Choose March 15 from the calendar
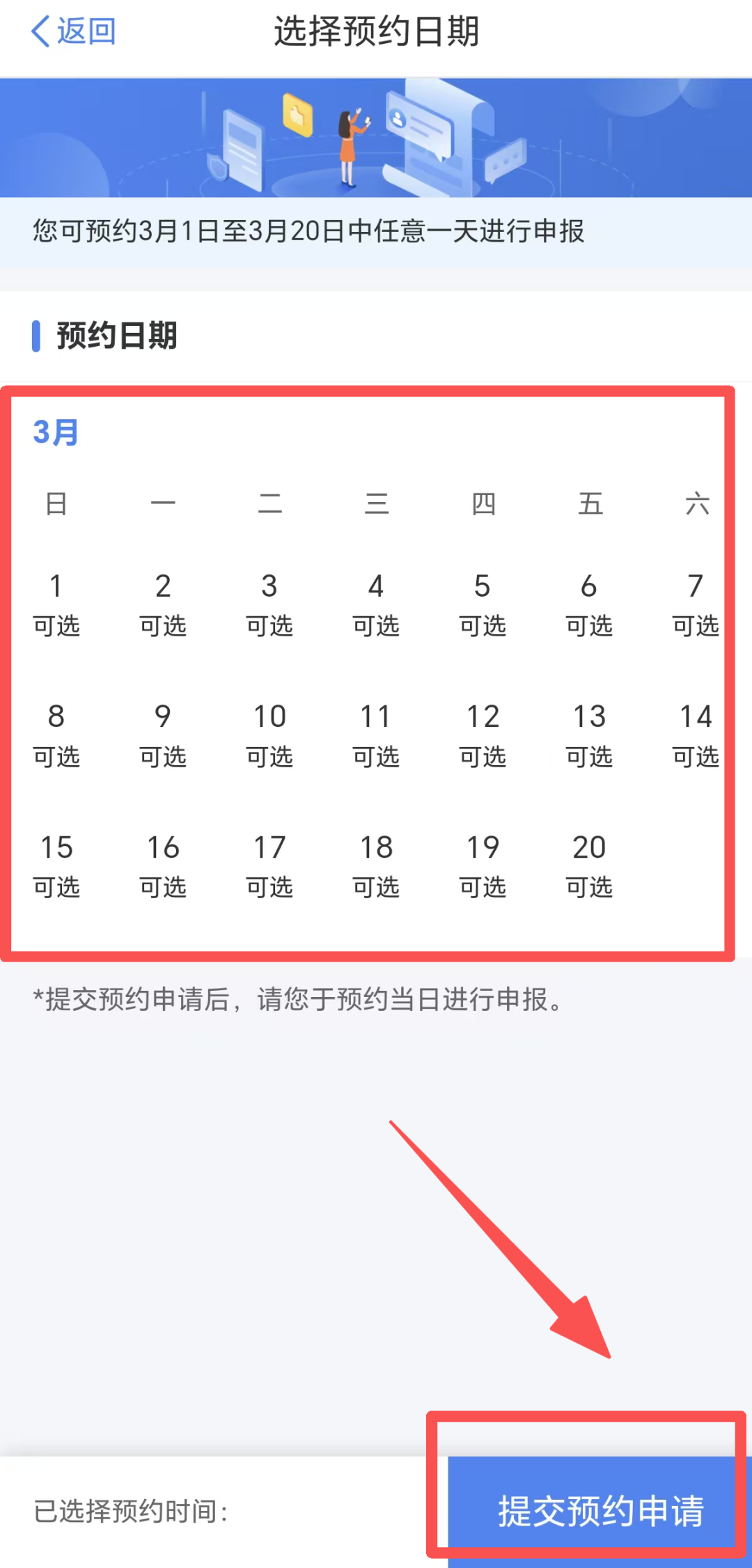 57,865
